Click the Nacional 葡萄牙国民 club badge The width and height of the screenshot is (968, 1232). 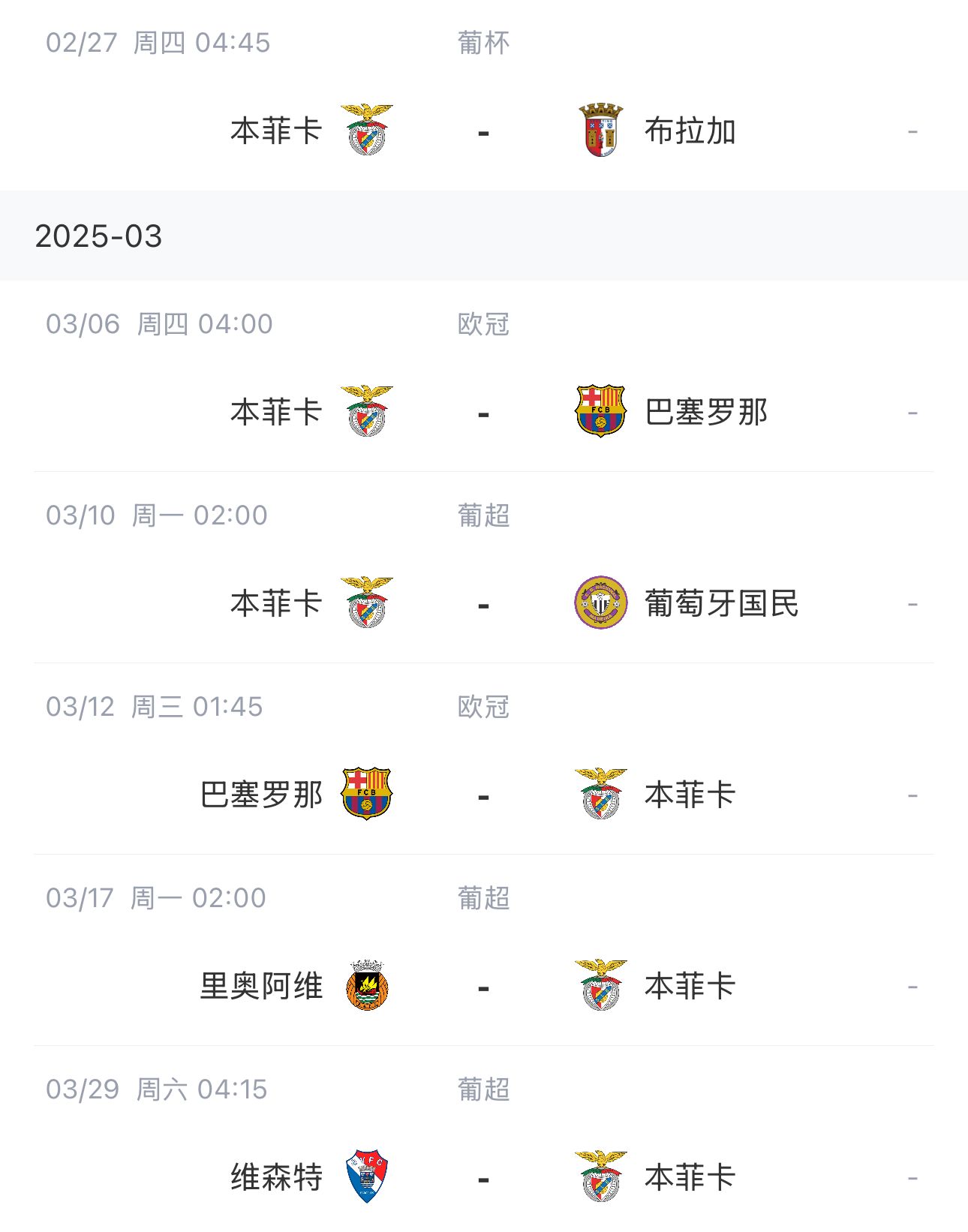(x=599, y=602)
